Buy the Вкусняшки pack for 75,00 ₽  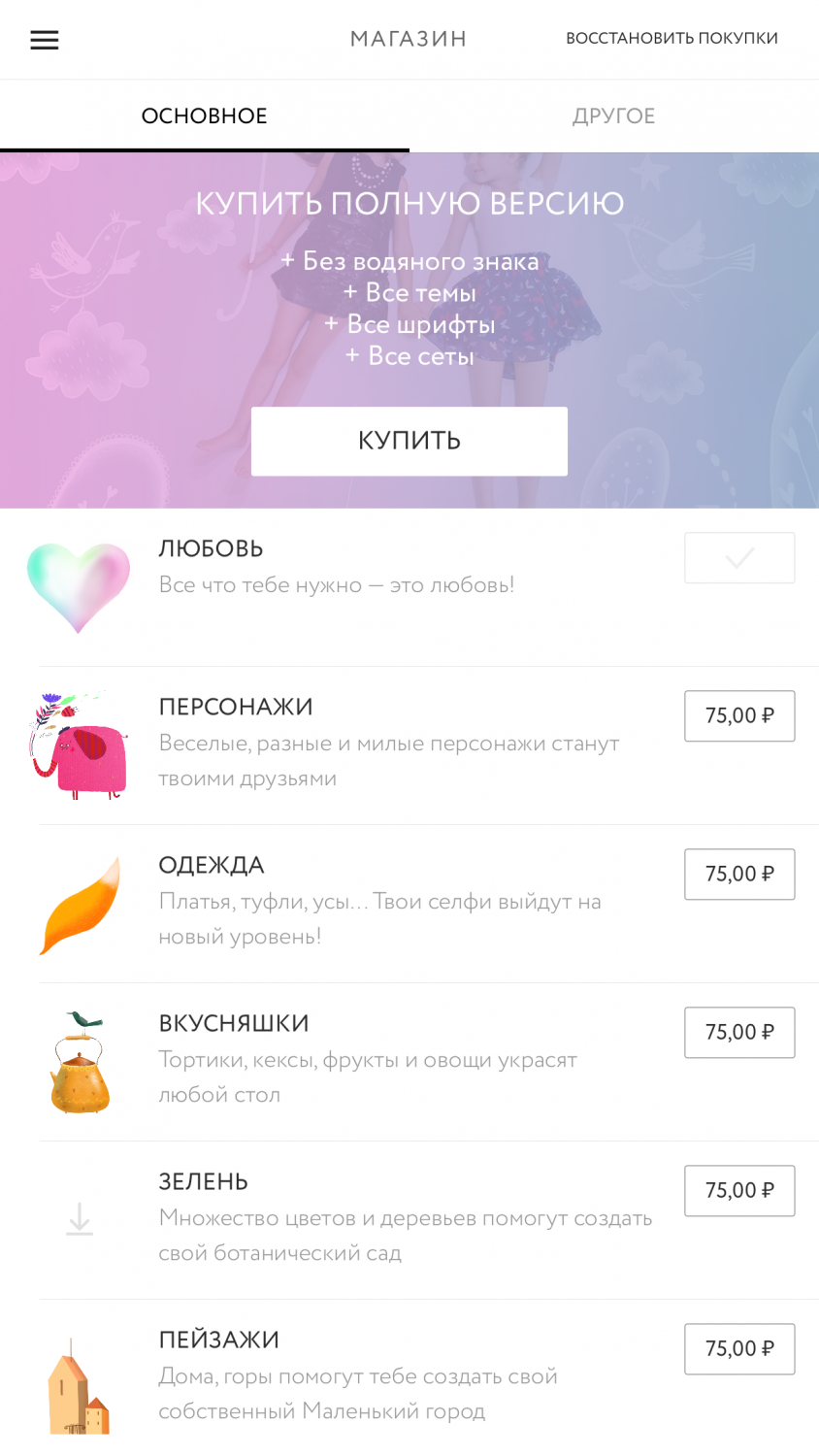tap(738, 1033)
